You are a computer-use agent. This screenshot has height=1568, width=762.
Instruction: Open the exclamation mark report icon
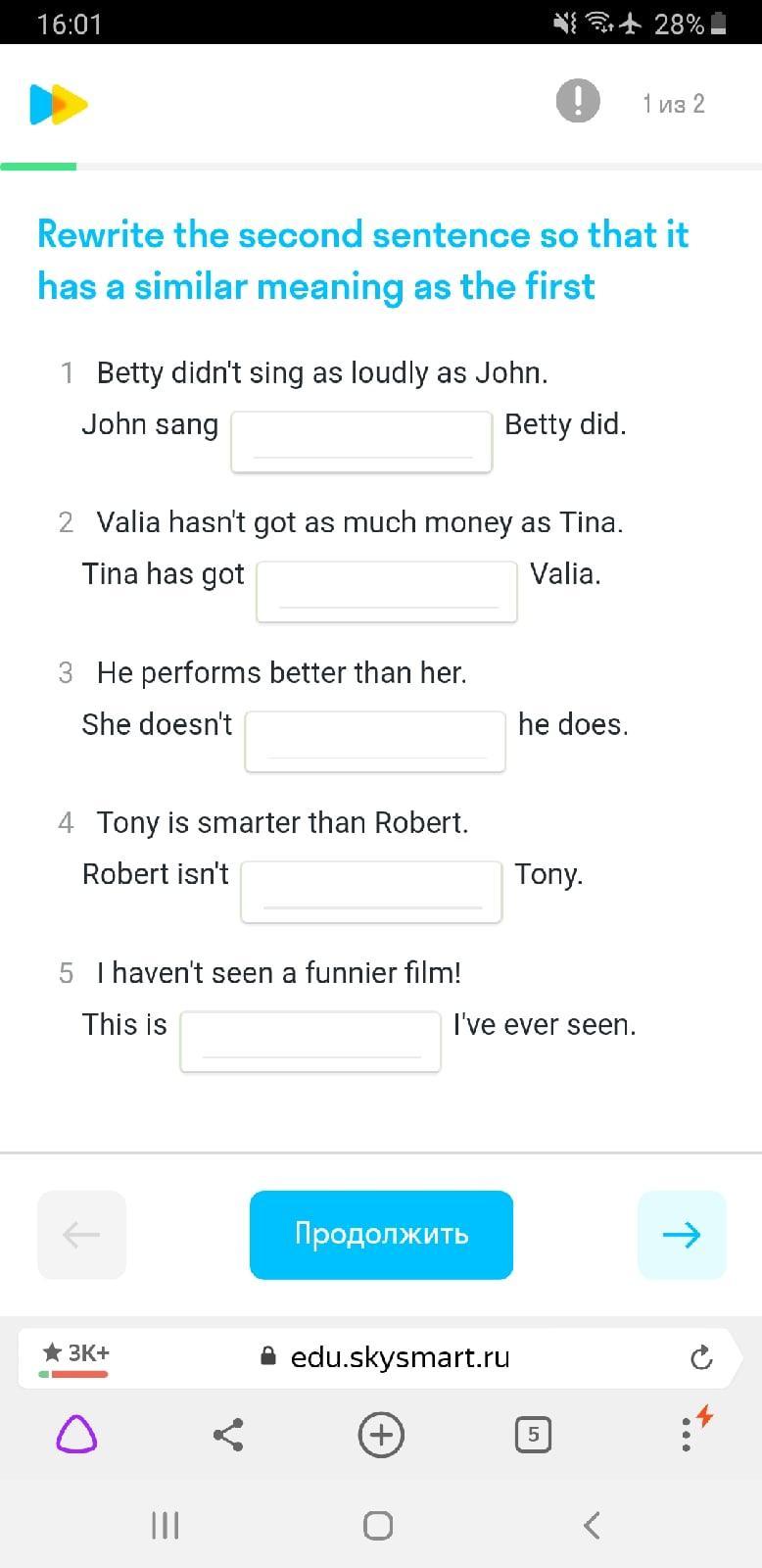[578, 101]
